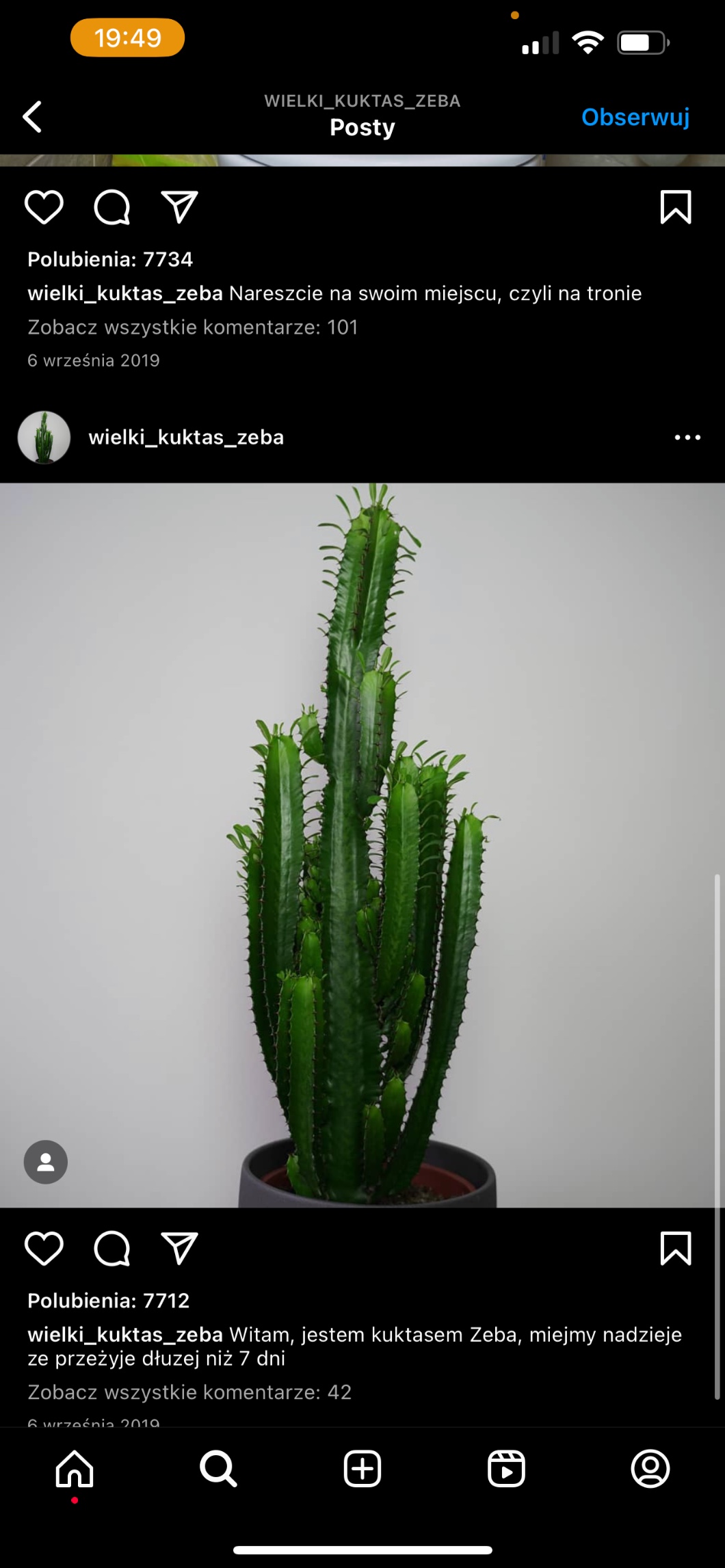The width and height of the screenshot is (725, 1568).
Task: Tap the Obserwuj follow button
Action: [635, 117]
